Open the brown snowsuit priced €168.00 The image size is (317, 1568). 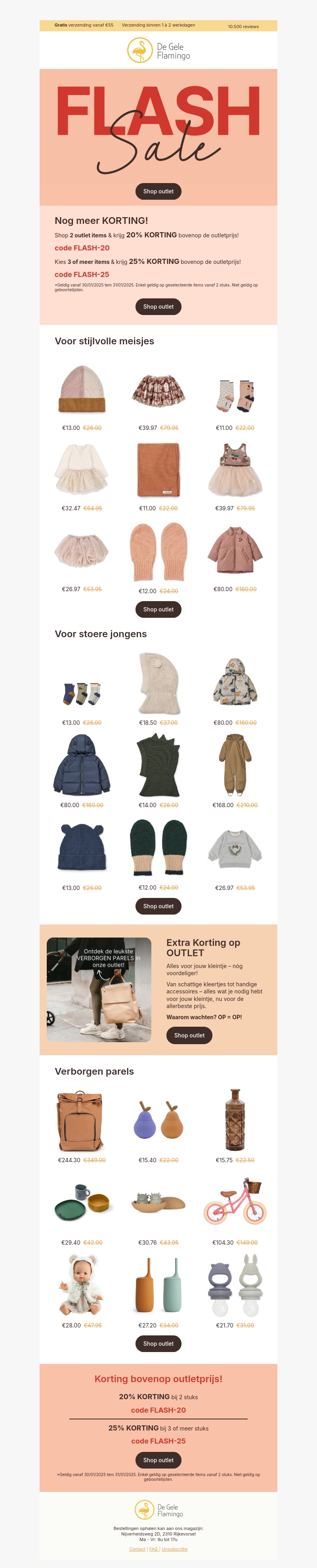(235, 764)
